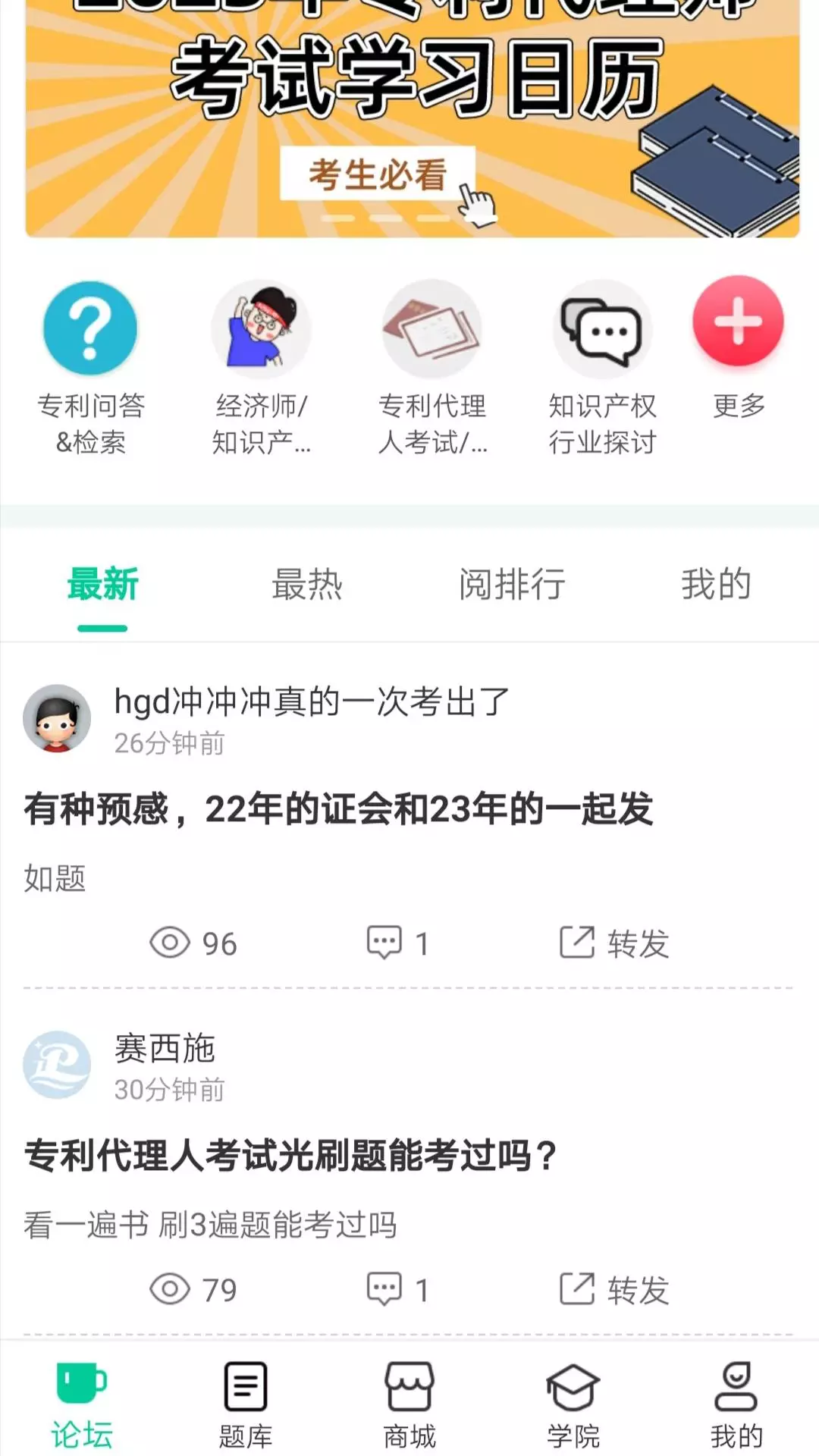View profile of hgd冲冲冲真的一次考出了
Image resolution: width=819 pixels, height=1456 pixels.
(57, 718)
